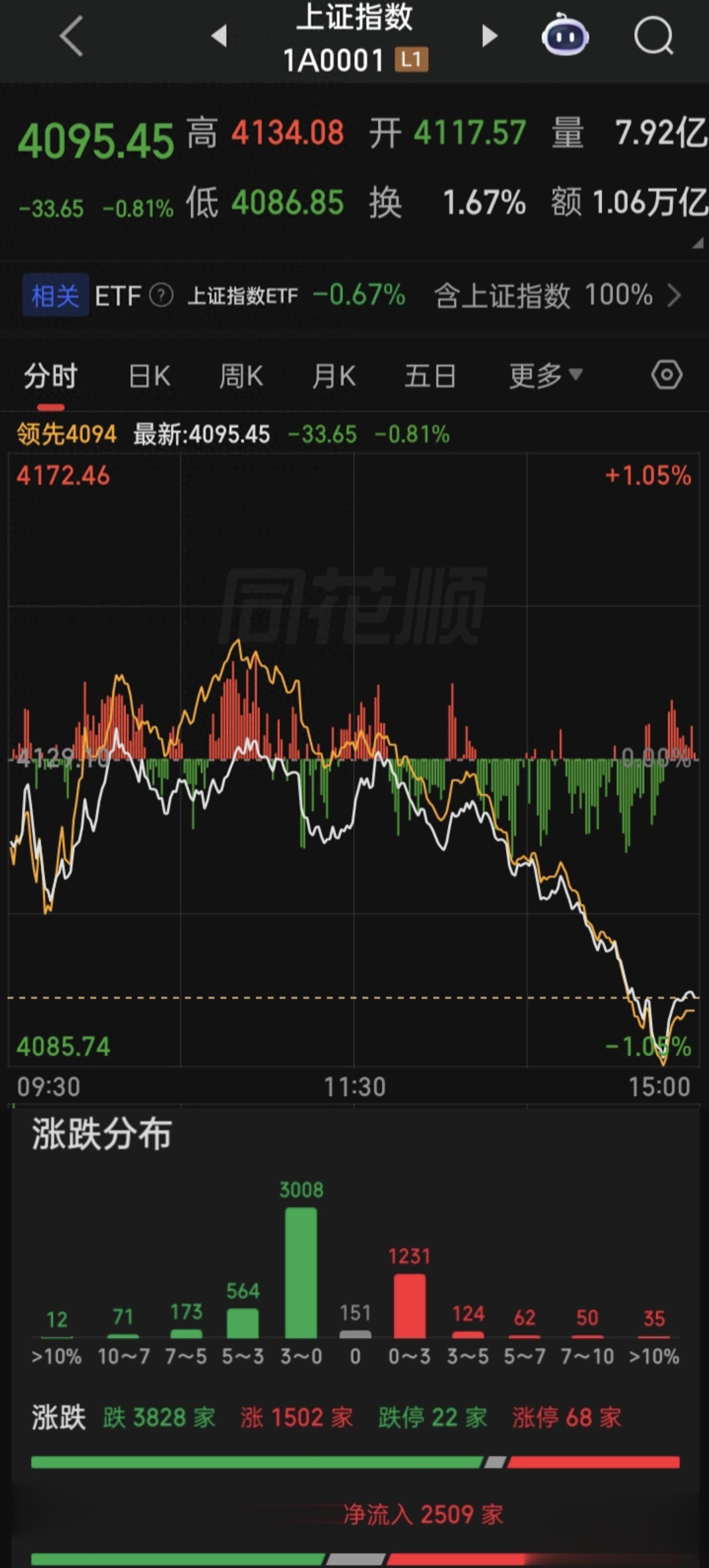Viewport: 709px width, 1568px height.
Task: Switch to the next index with right triangle
Action: (x=489, y=36)
